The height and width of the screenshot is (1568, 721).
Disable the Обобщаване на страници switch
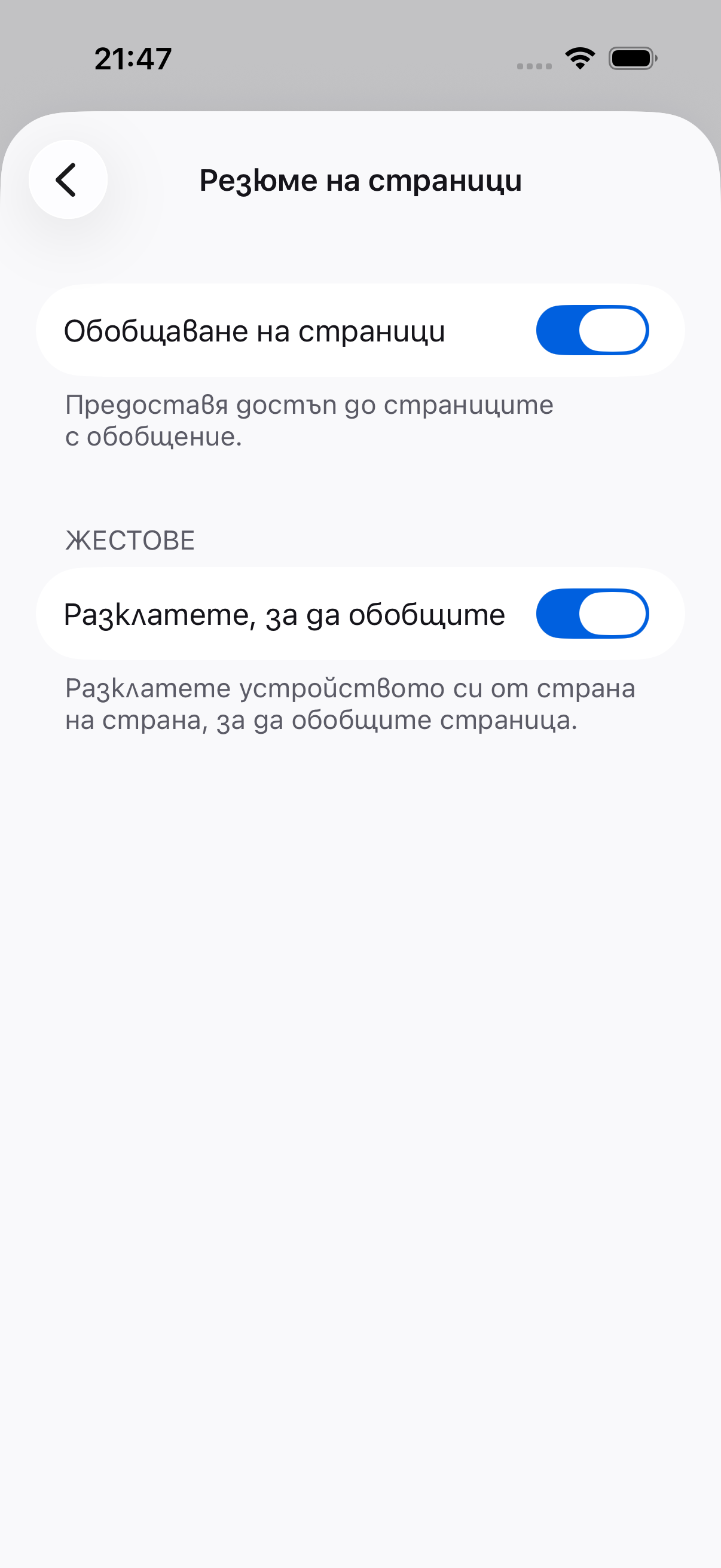[592, 330]
